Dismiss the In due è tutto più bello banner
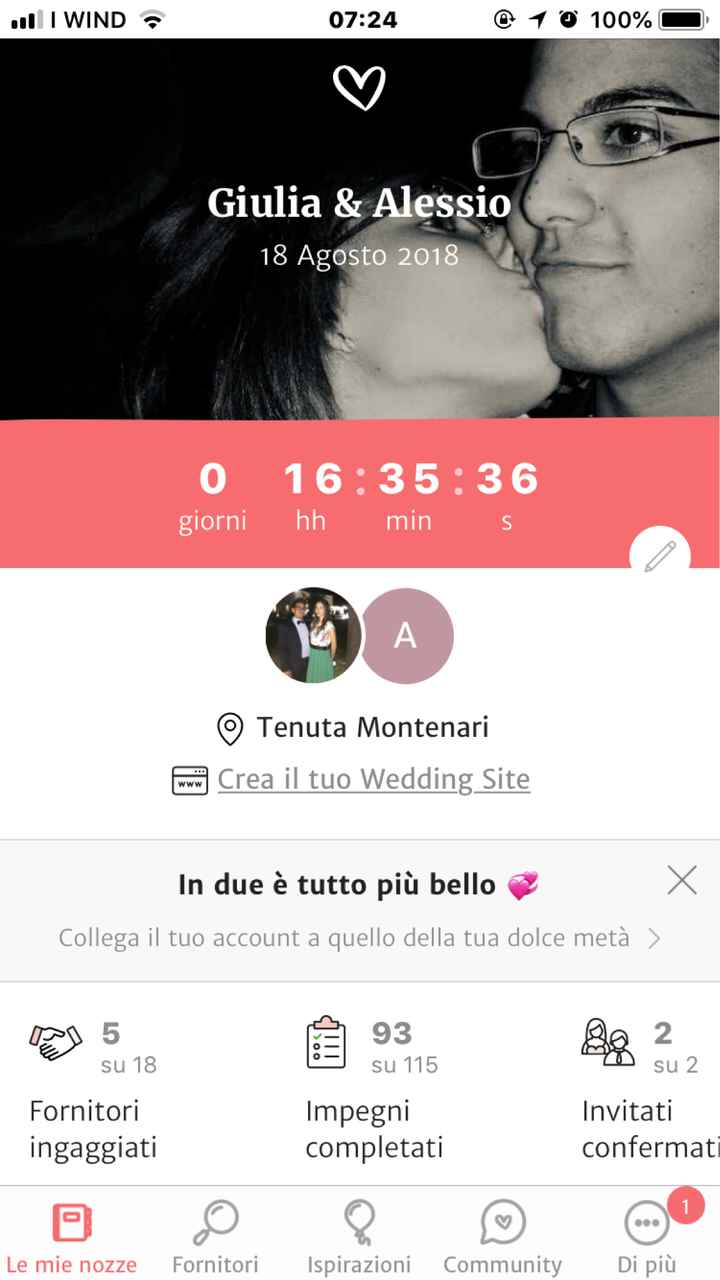Screen dimensions: 720x1280 click(682, 880)
